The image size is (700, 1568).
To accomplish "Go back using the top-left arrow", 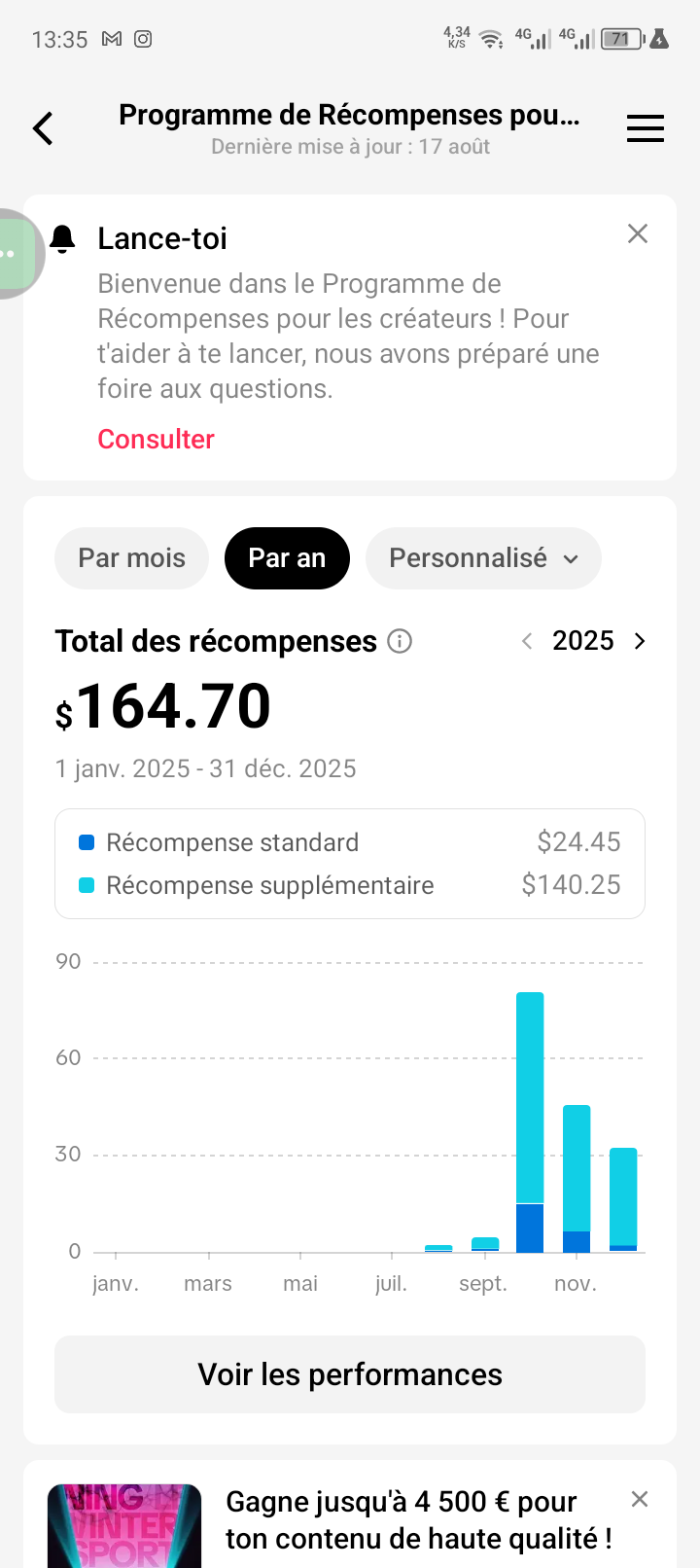I will [43, 128].
